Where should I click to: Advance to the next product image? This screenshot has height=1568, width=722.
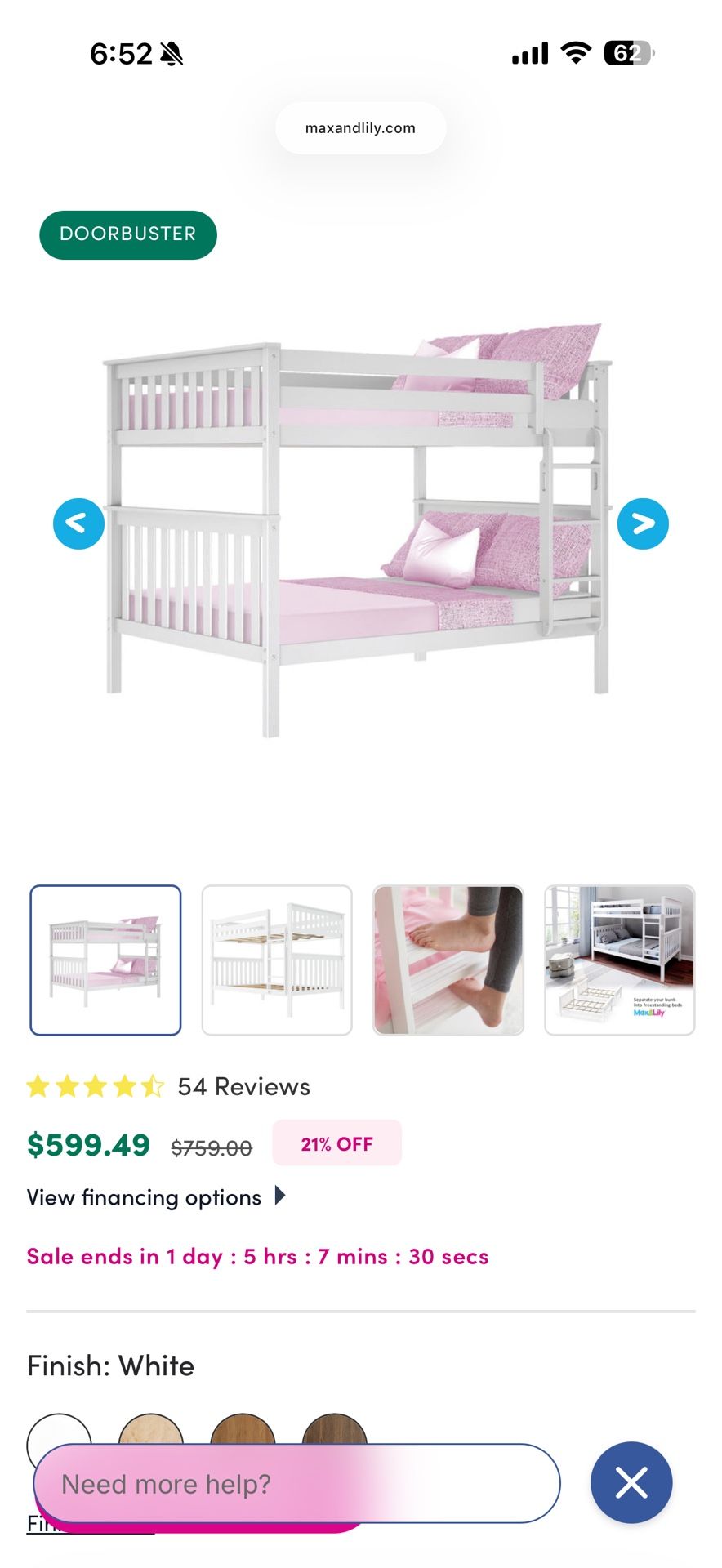pos(644,523)
